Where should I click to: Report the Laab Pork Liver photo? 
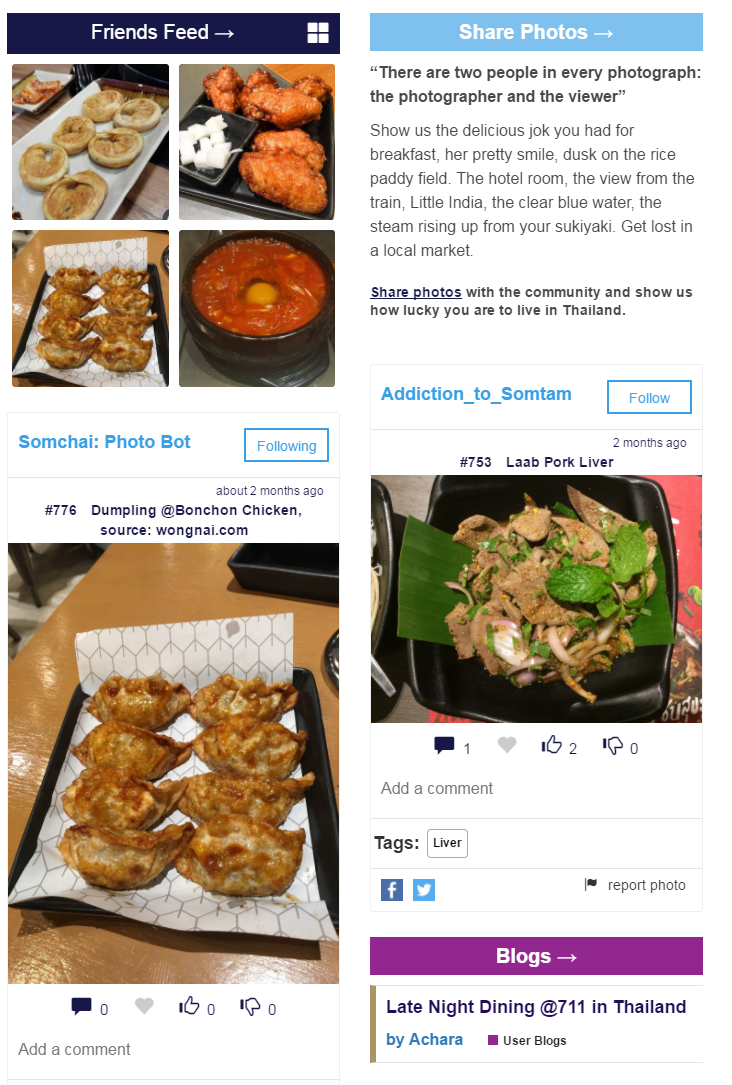[636, 885]
